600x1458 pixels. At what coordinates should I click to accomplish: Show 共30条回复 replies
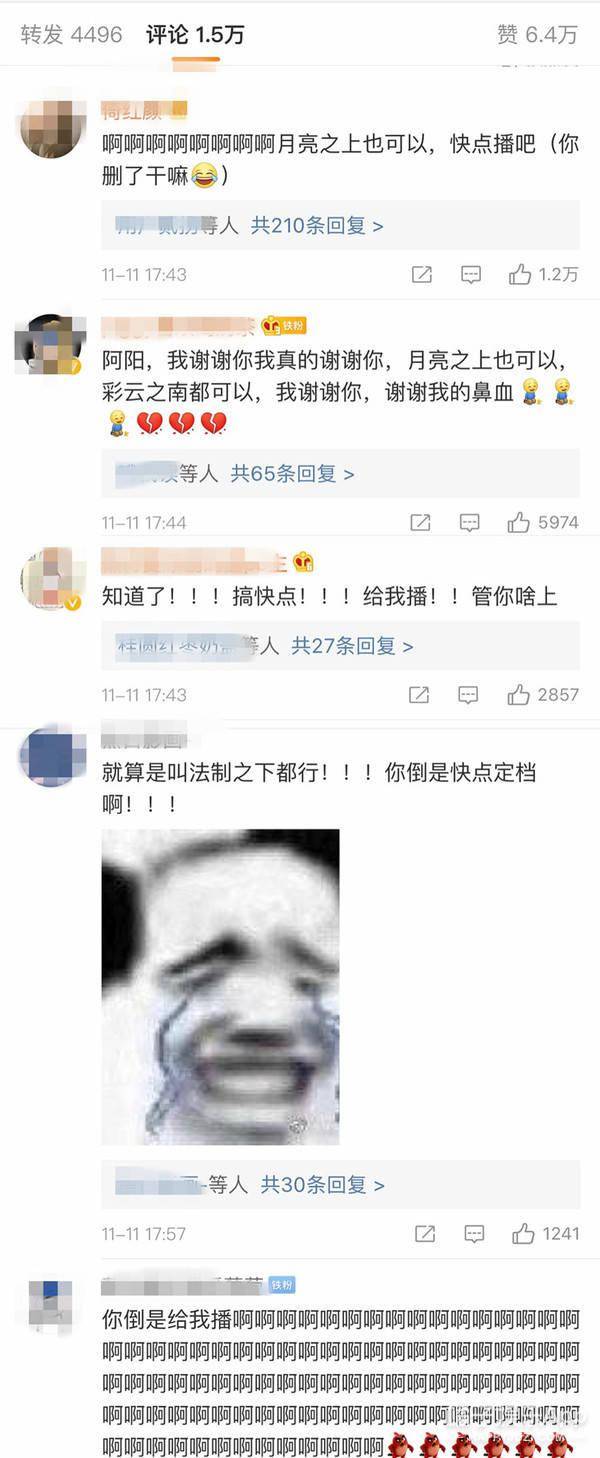pyautogui.click(x=322, y=1185)
